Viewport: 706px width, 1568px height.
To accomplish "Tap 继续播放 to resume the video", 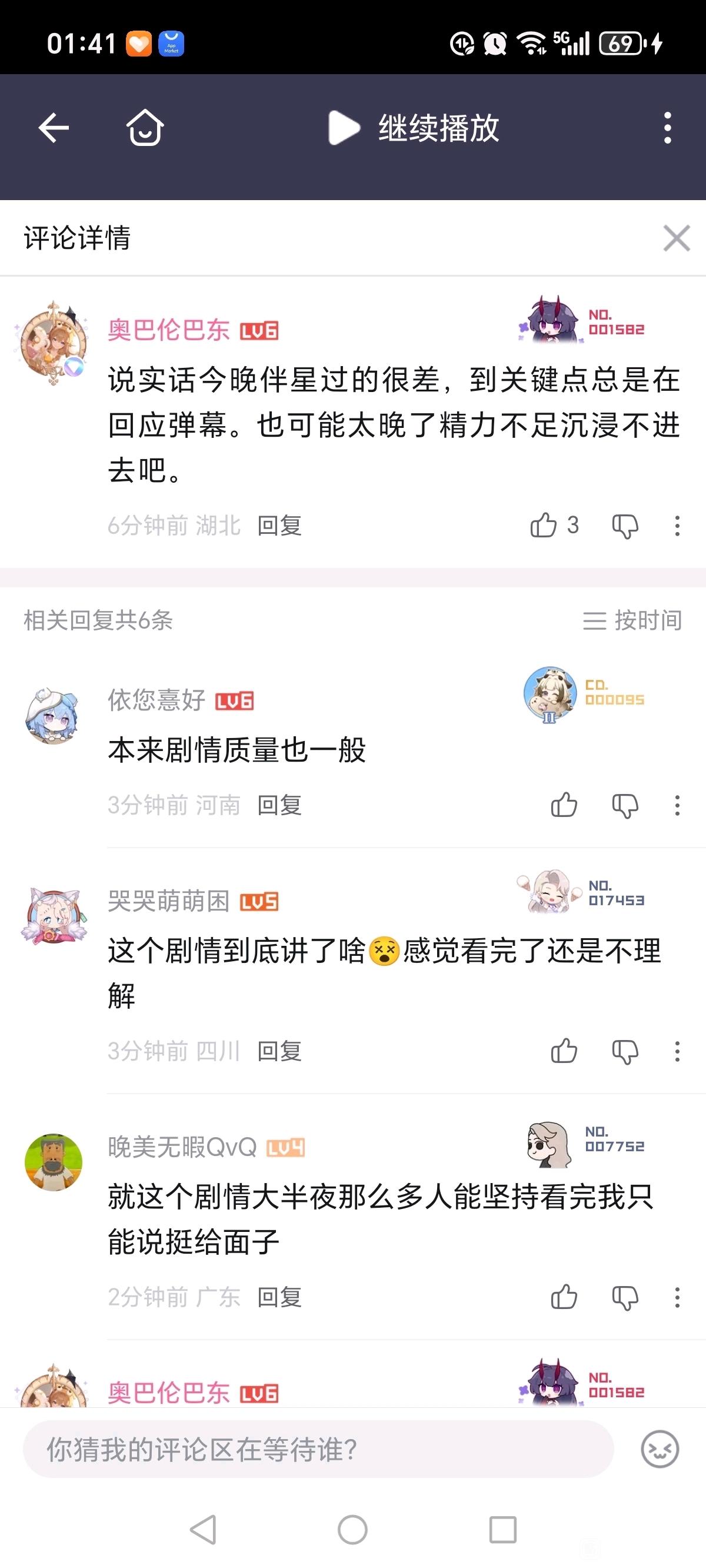I will tap(414, 128).
